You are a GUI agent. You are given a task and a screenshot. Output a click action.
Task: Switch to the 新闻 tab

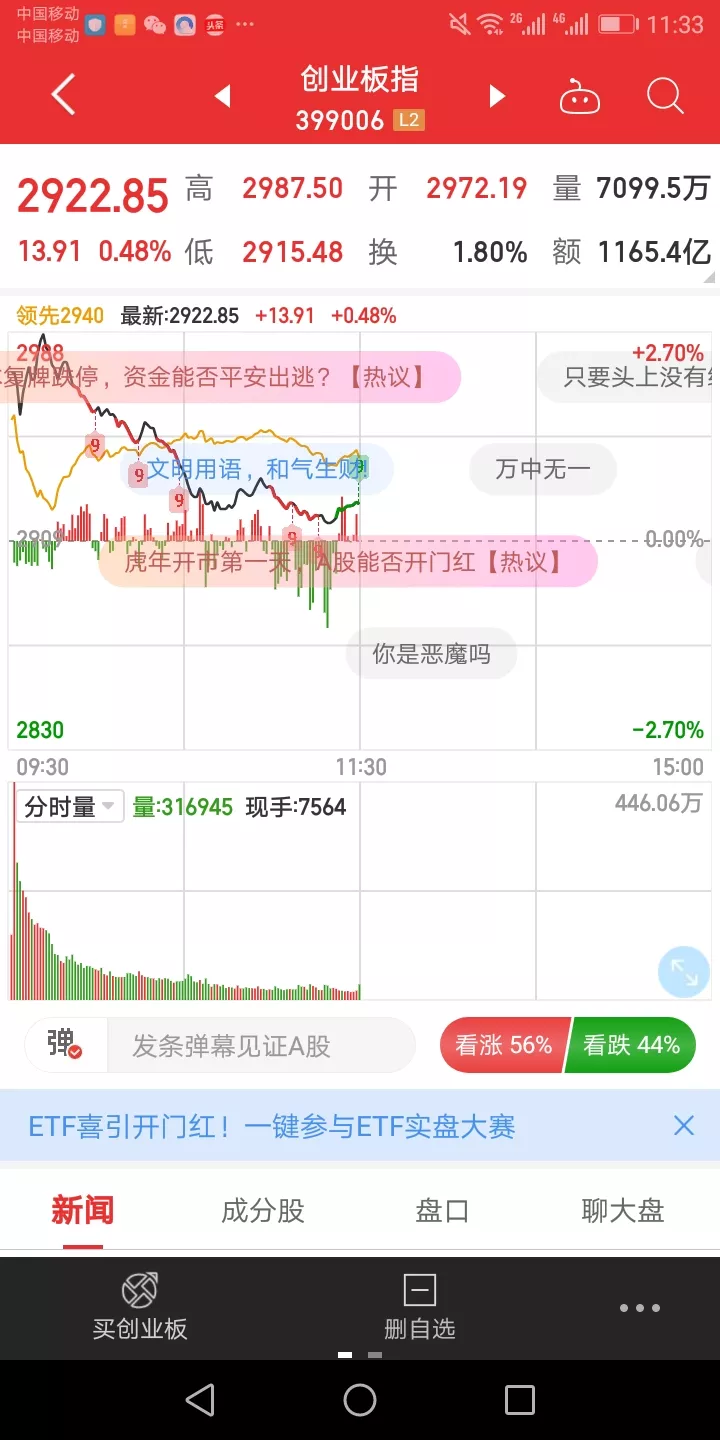(x=83, y=1211)
